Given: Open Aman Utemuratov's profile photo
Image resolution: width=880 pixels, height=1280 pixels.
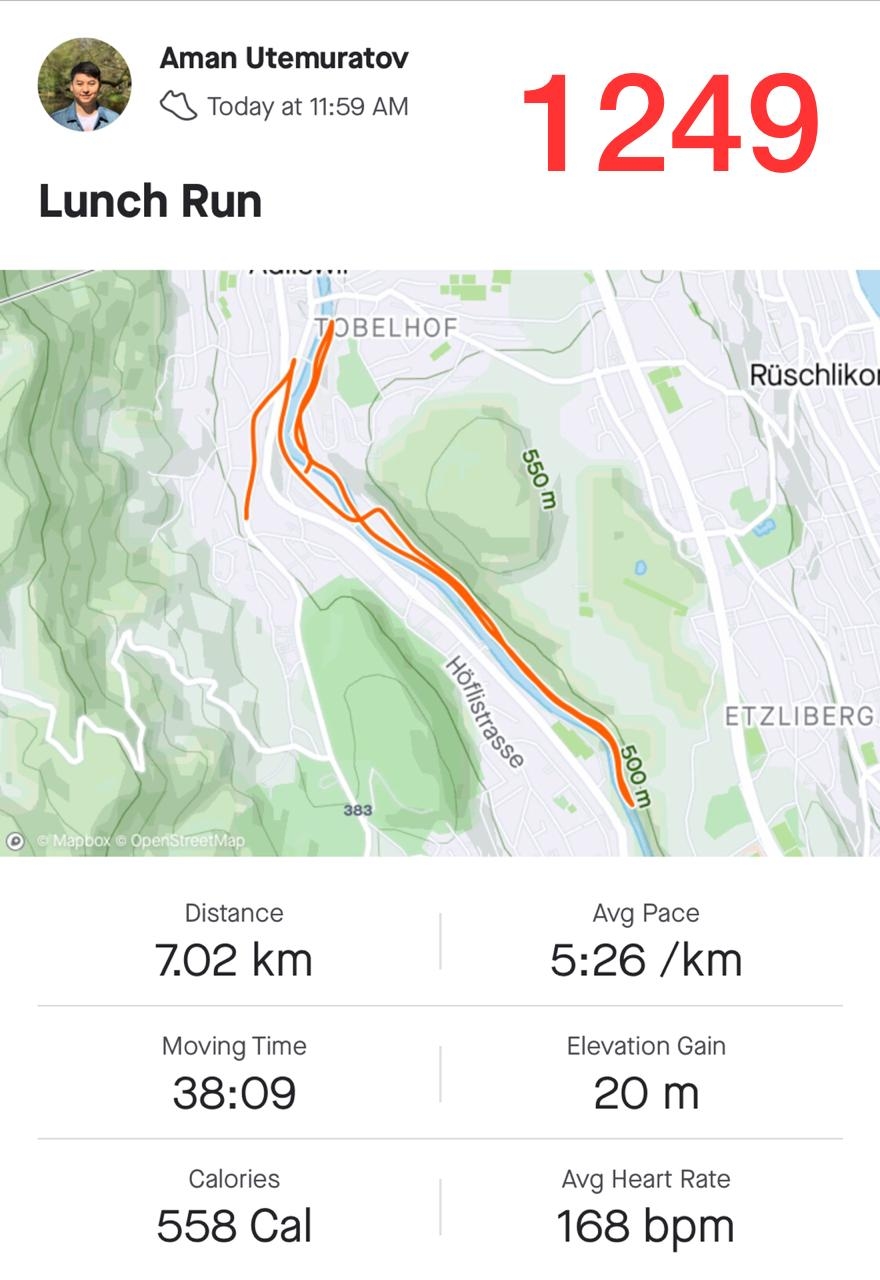Looking at the screenshot, I should [x=84, y=85].
